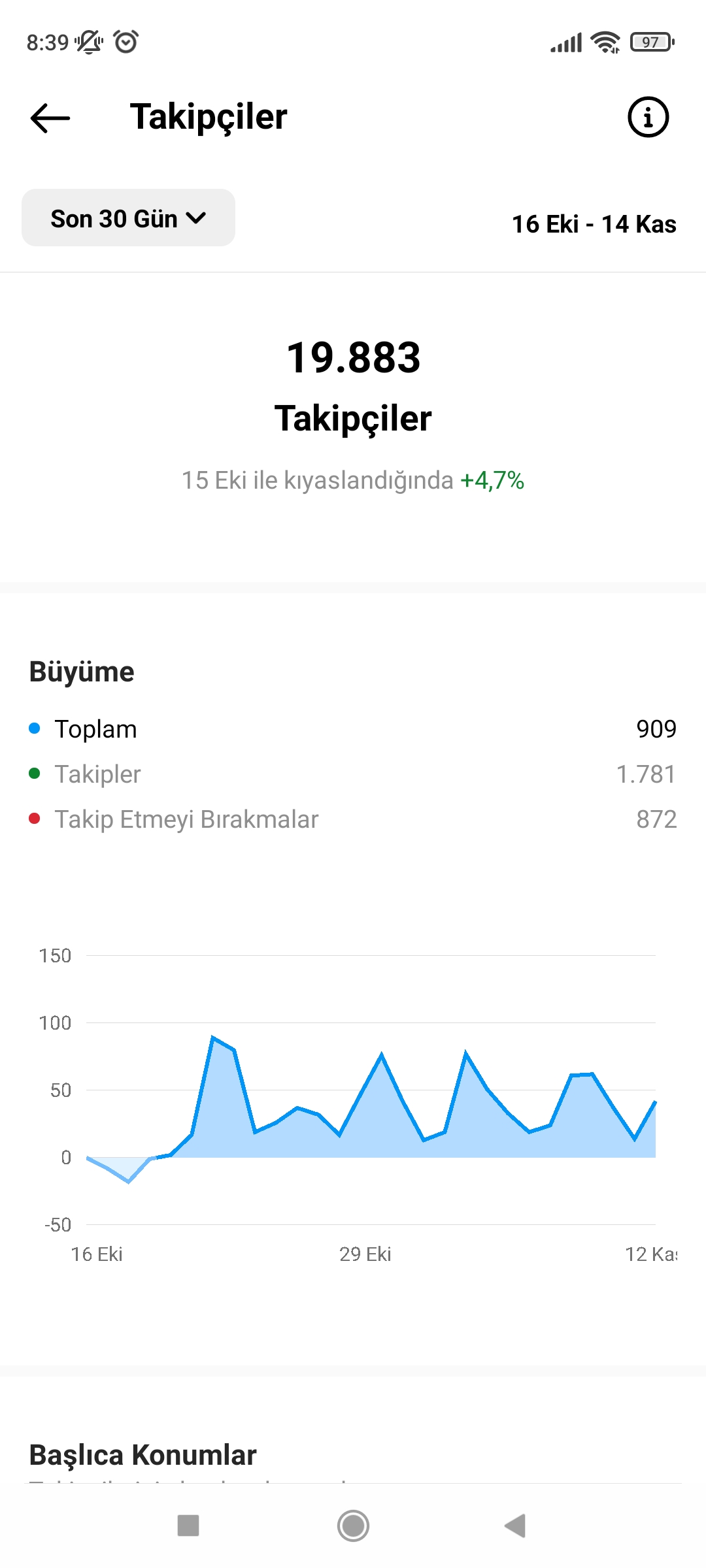Open the info icon next to Takipçiler
Image resolution: width=706 pixels, height=1568 pixels.
coord(648,118)
